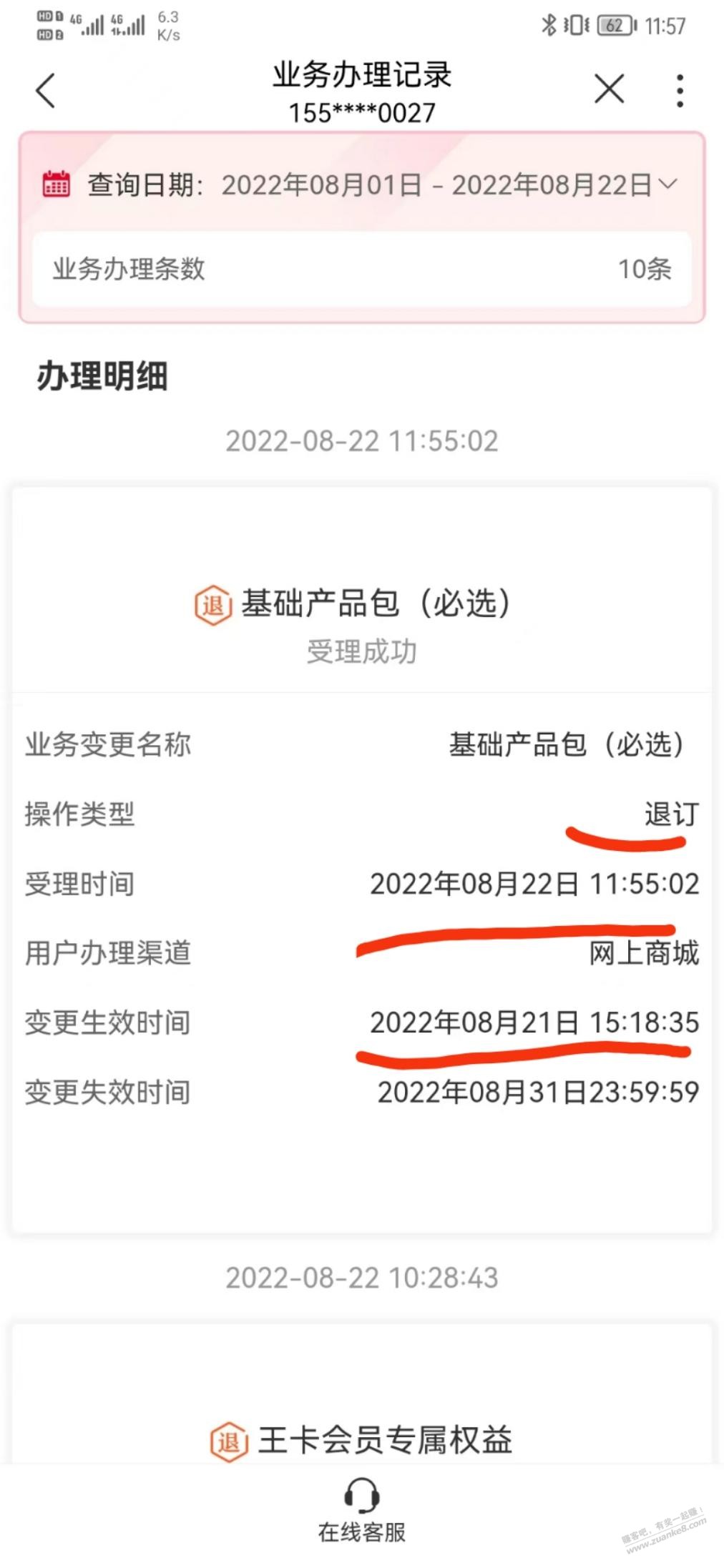The image size is (724, 1568).
Task: Tap the calendar icon beside 查询日期
Action: pyautogui.click(x=56, y=185)
